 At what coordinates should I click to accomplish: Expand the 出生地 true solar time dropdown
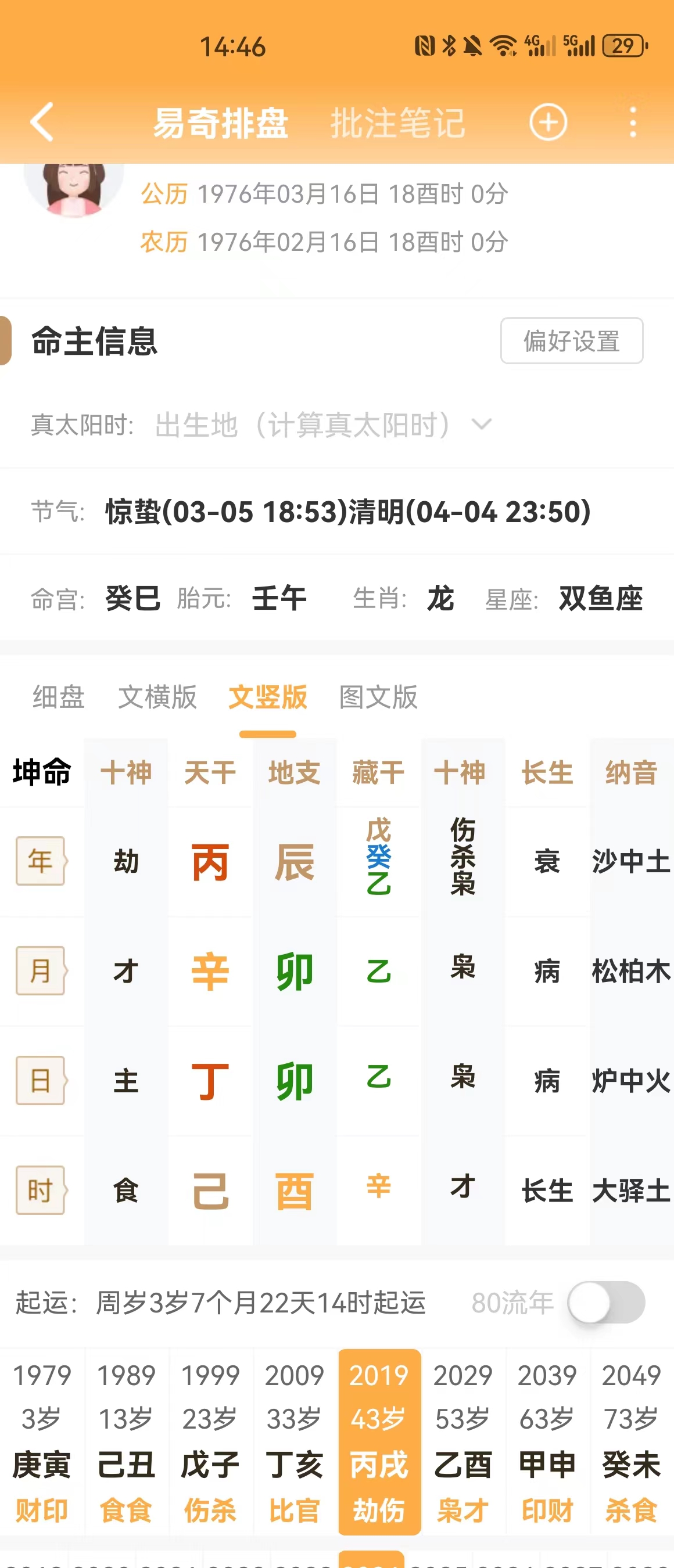[x=322, y=425]
